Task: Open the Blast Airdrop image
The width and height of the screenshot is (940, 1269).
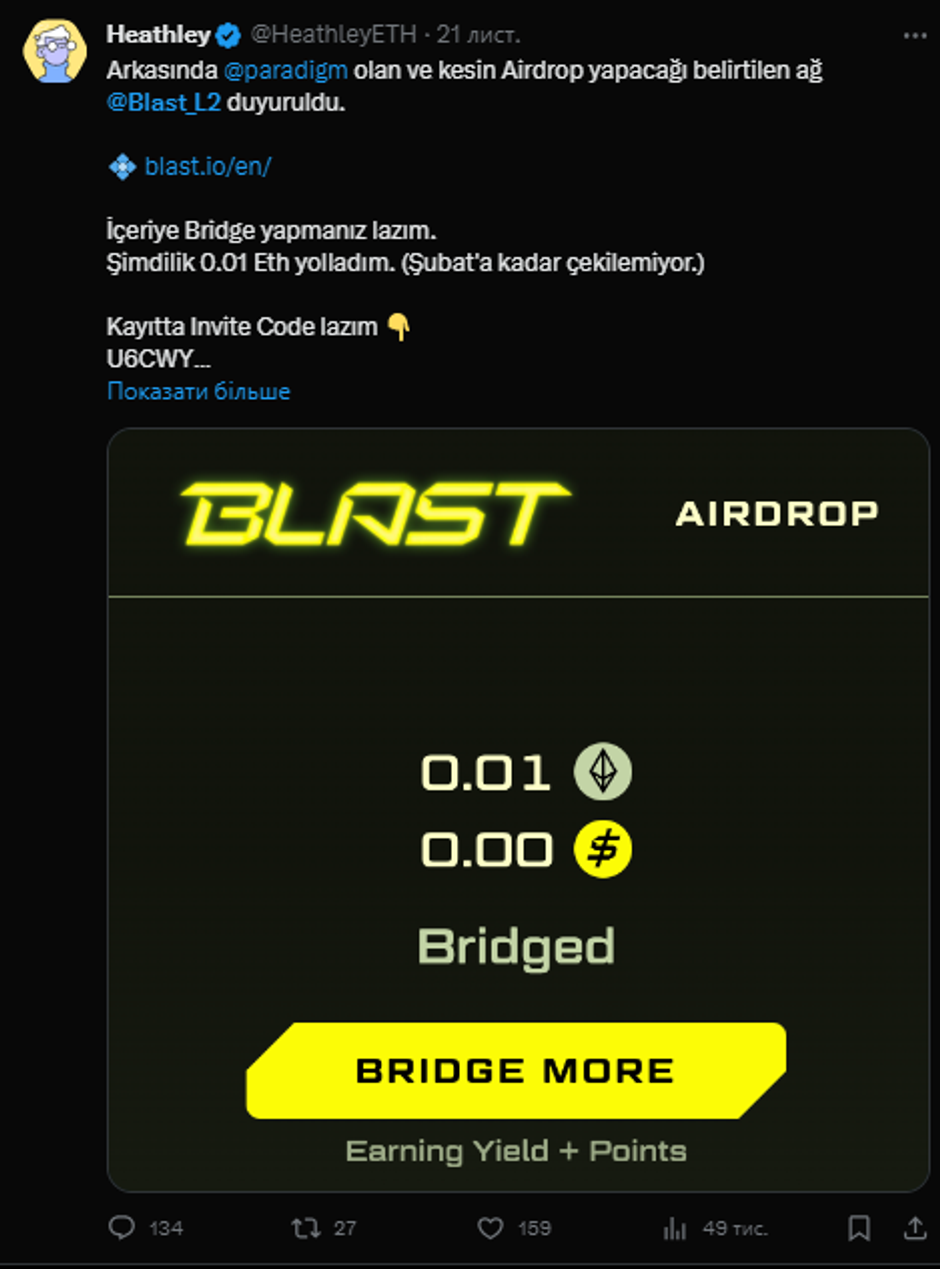Action: (x=518, y=810)
